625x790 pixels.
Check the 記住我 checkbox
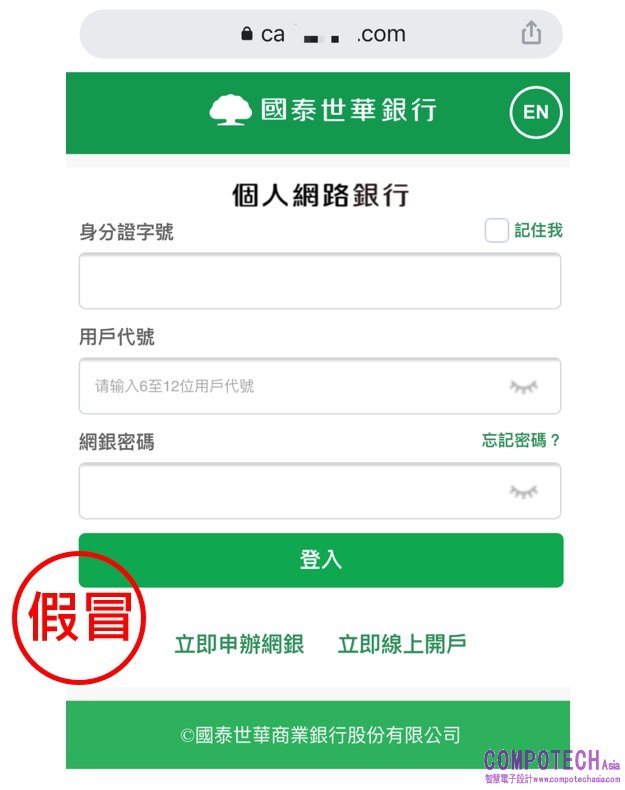(x=497, y=231)
